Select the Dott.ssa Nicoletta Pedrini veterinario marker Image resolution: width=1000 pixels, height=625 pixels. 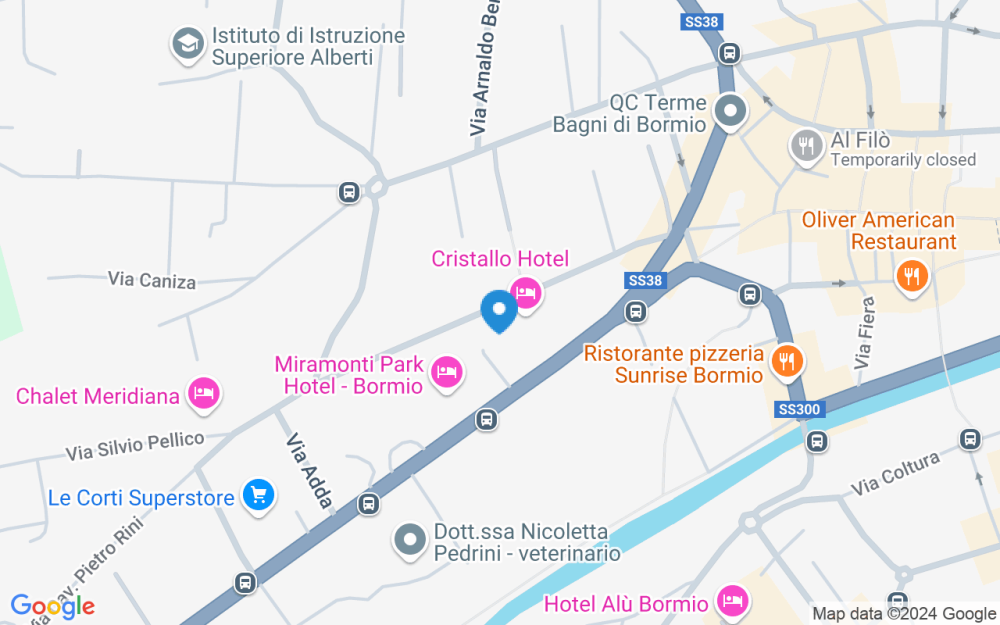tap(410, 540)
